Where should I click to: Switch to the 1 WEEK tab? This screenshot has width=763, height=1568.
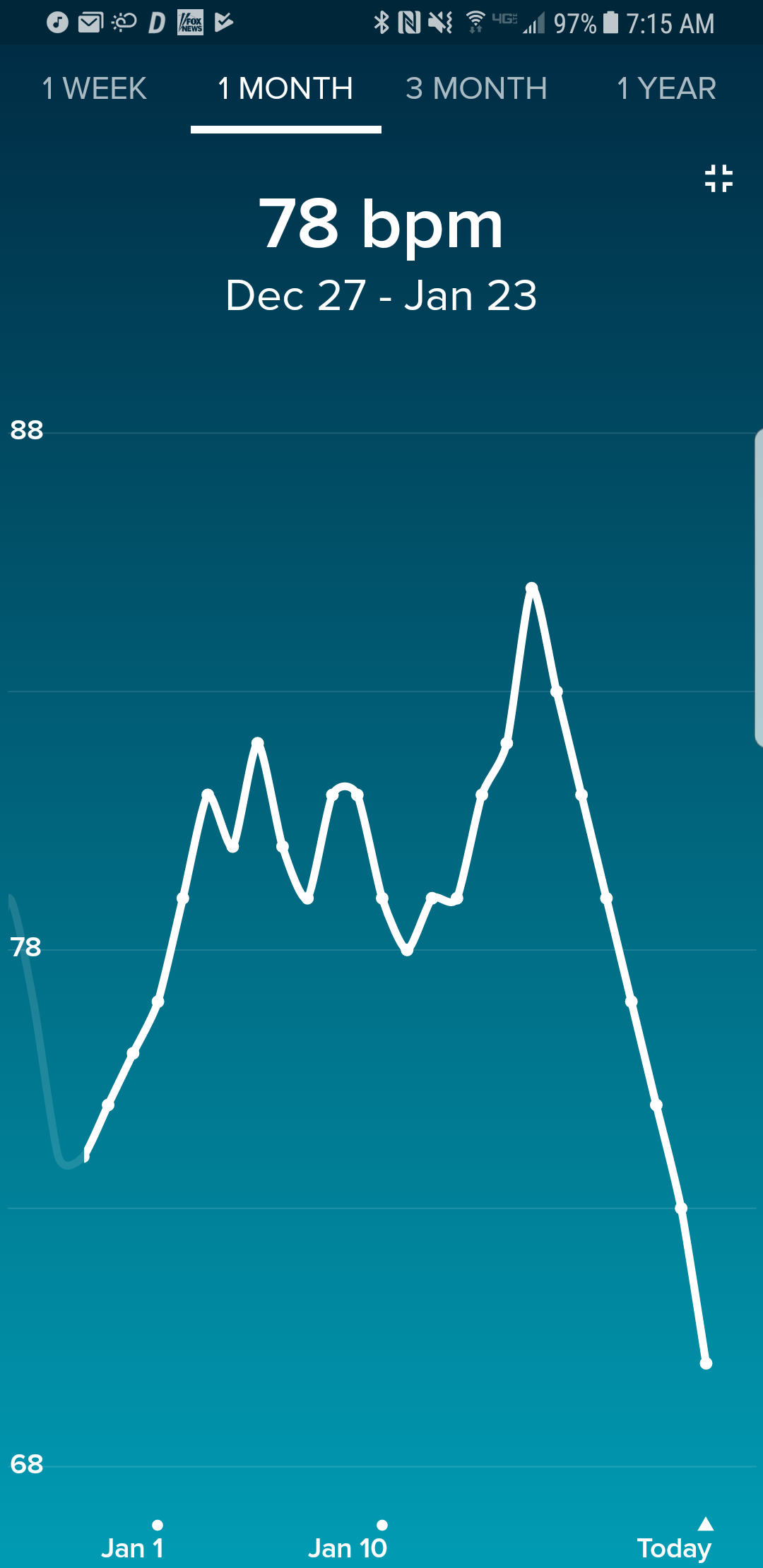[95, 89]
